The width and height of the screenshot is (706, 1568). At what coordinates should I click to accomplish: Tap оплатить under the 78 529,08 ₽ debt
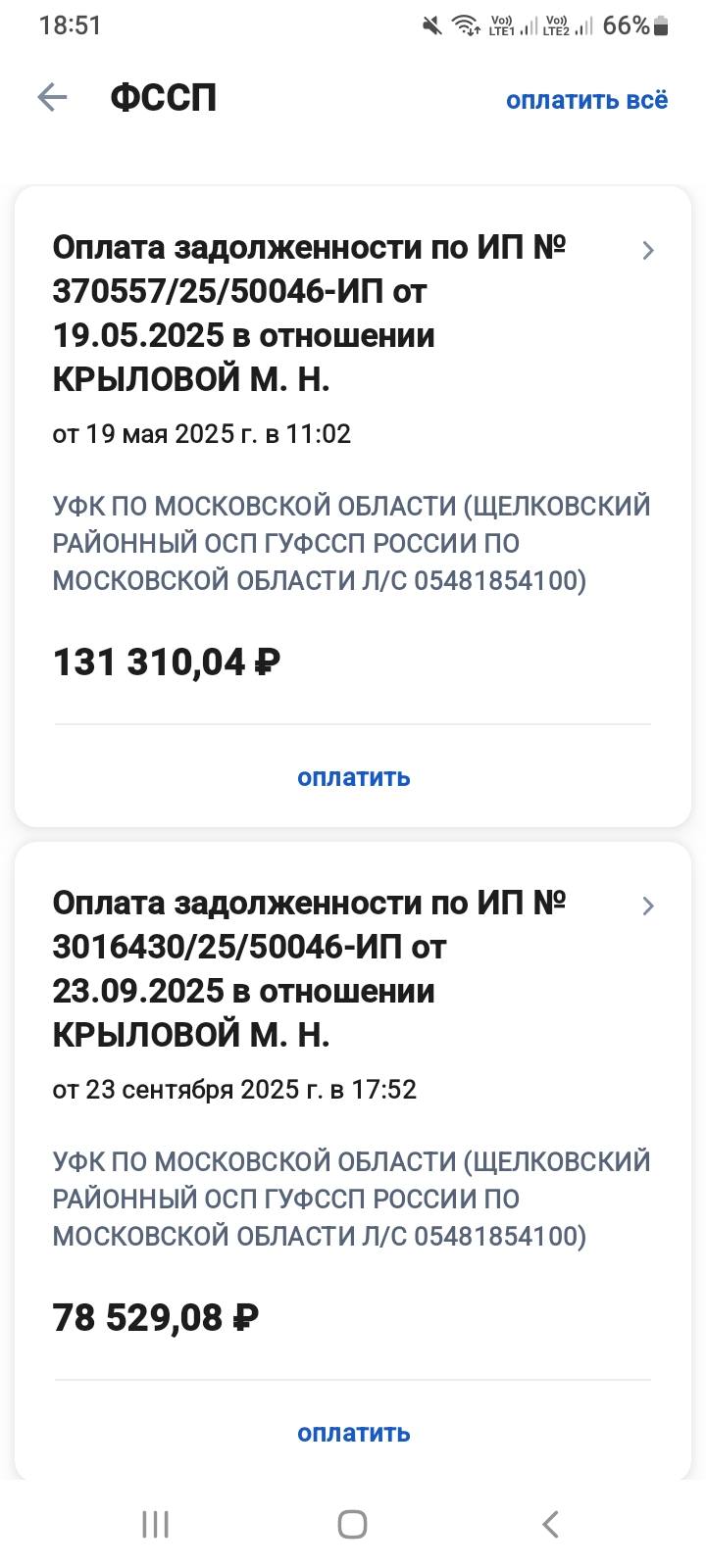[353, 1432]
